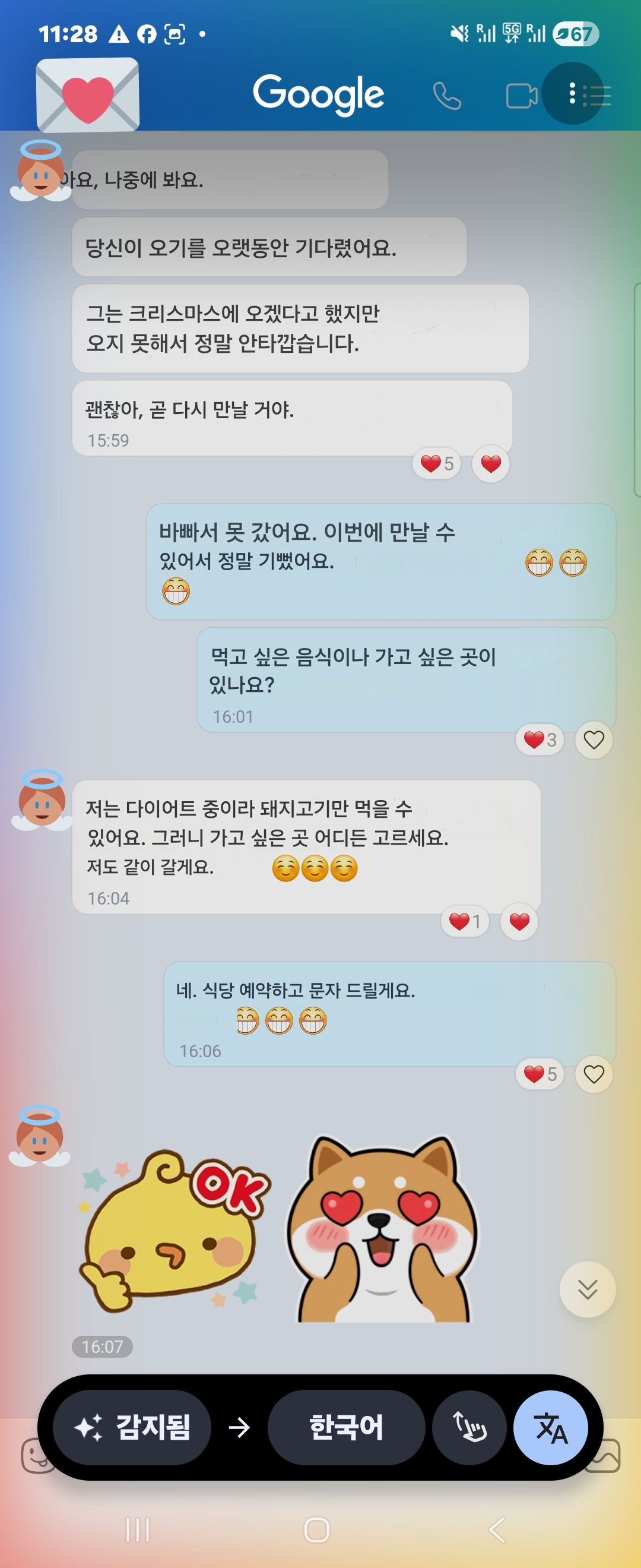Open the OK chick sticker

click(x=172, y=1229)
